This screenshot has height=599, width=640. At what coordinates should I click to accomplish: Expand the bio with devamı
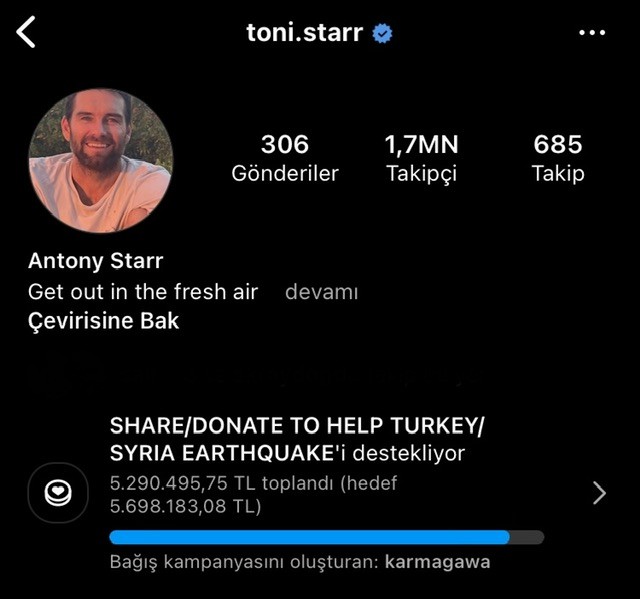(x=321, y=292)
